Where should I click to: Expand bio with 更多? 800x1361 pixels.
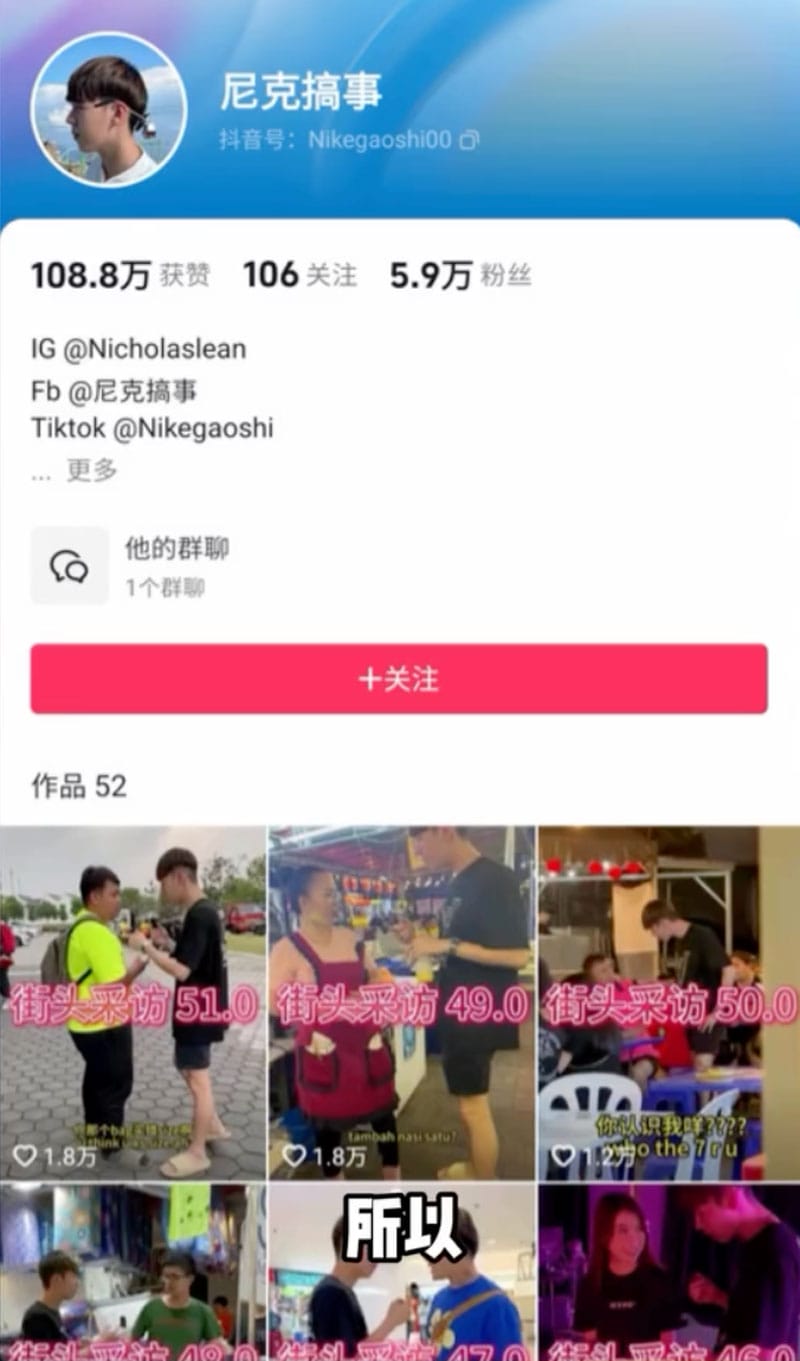point(92,470)
